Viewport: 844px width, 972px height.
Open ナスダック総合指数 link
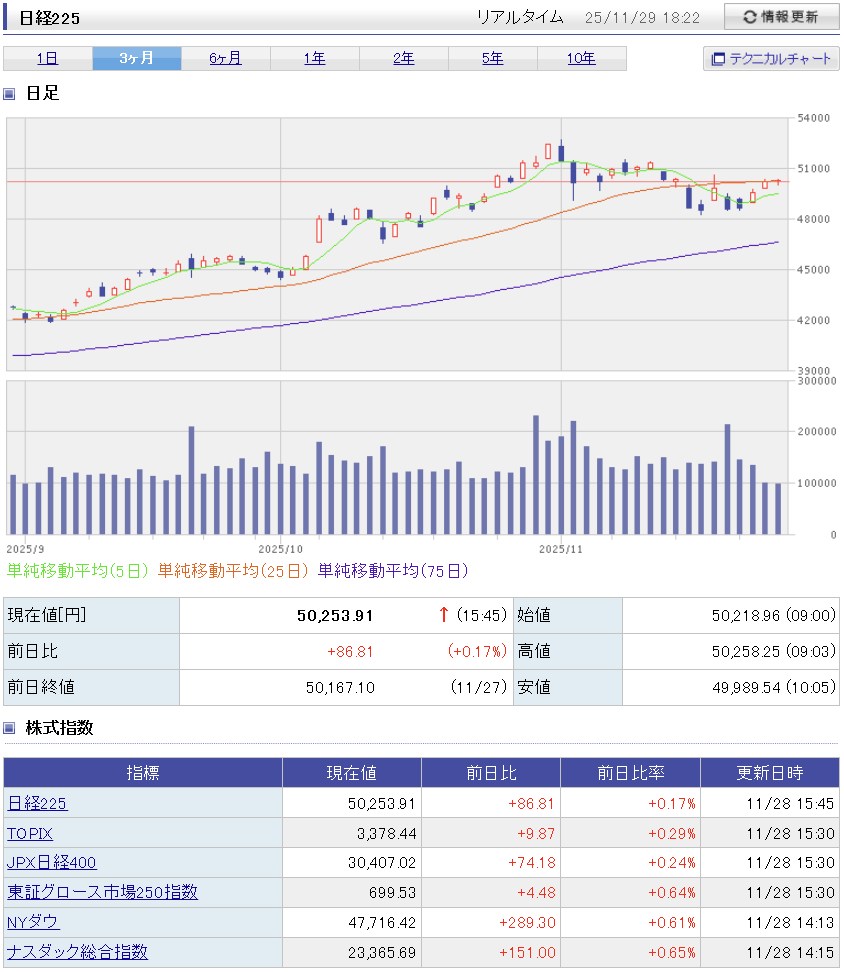coord(78,952)
